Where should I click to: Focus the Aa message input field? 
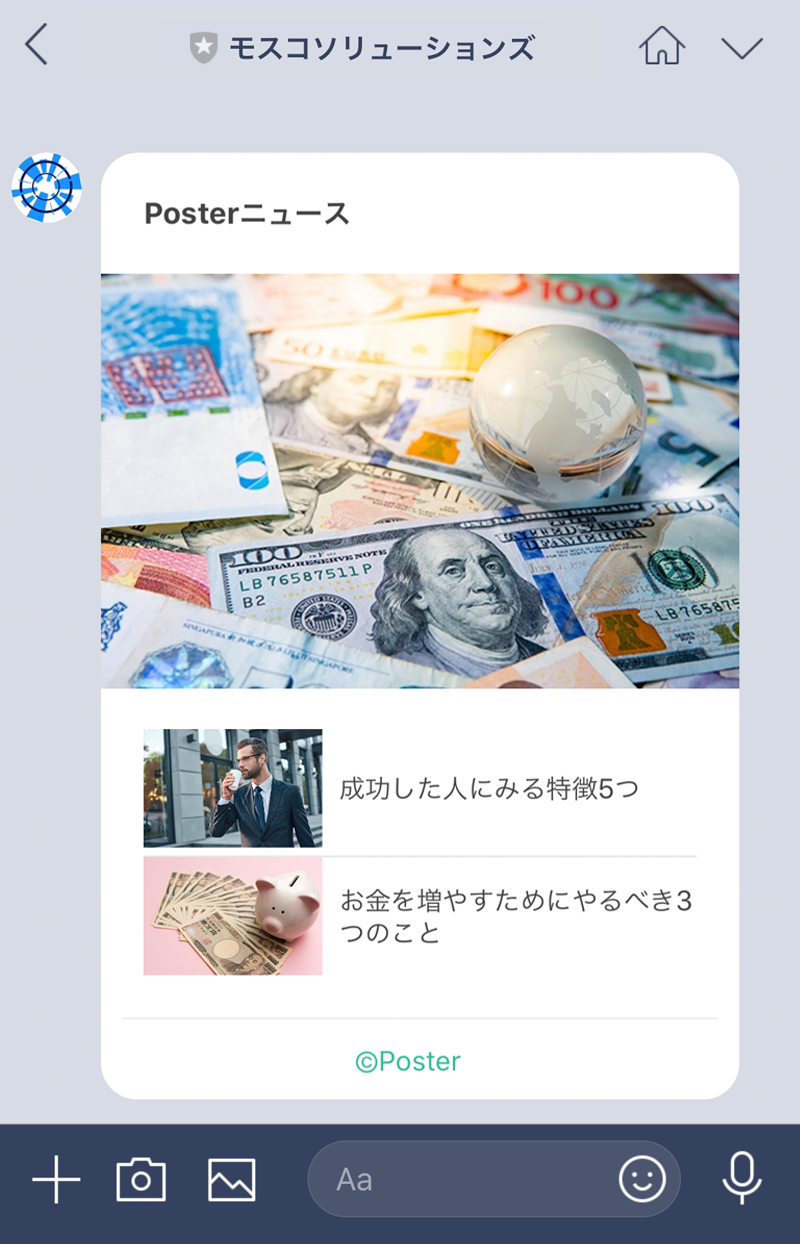coord(460,1180)
